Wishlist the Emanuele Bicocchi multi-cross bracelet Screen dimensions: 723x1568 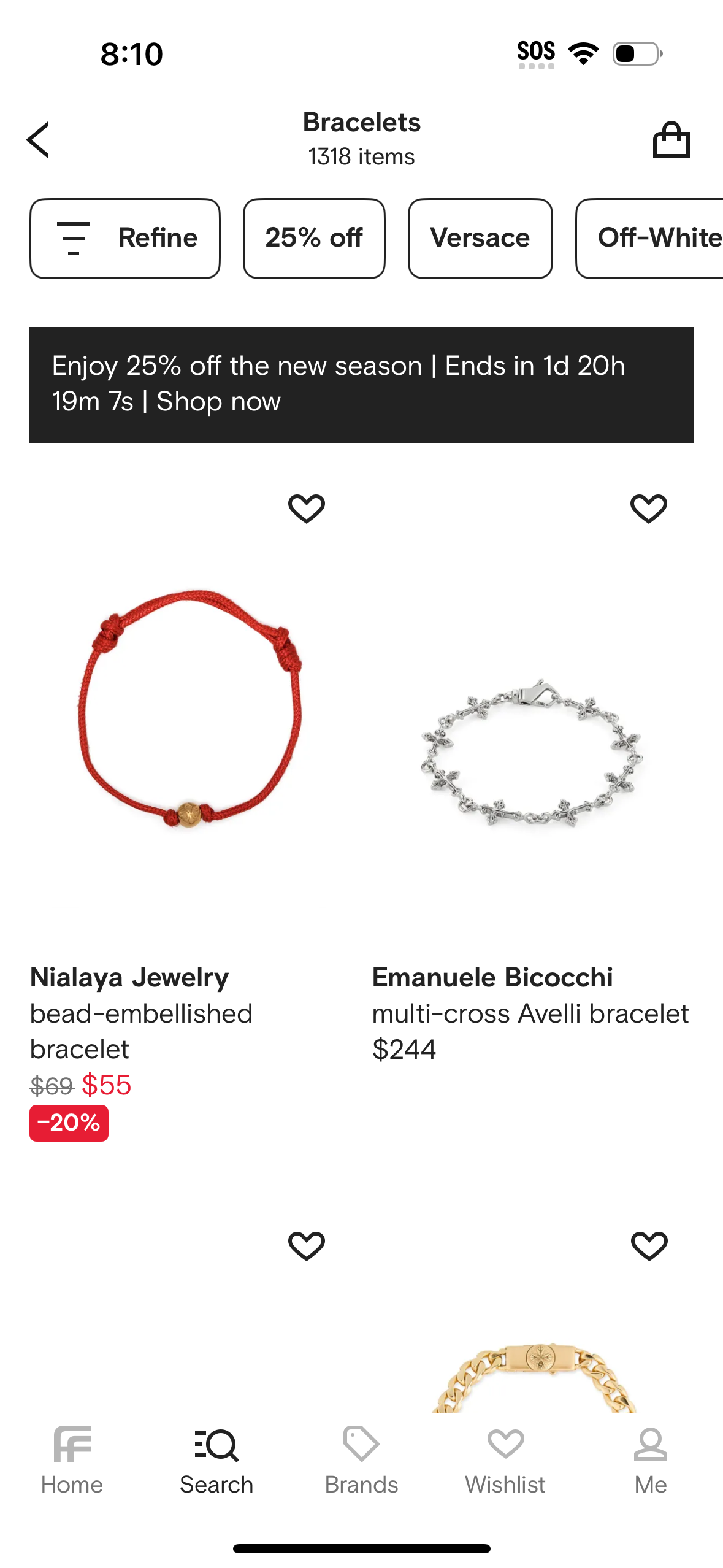coord(648,509)
